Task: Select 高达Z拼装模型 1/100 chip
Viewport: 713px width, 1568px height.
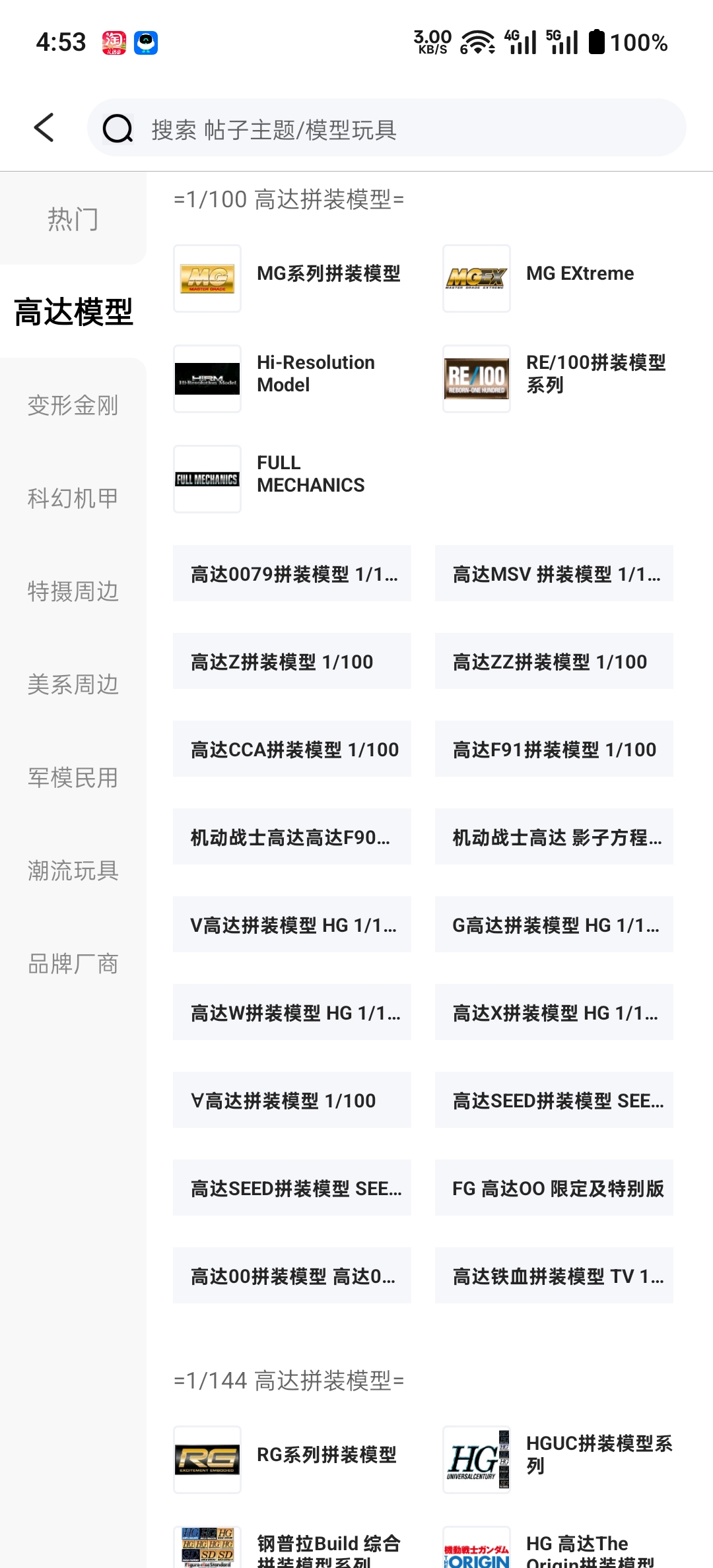Action: [x=292, y=661]
